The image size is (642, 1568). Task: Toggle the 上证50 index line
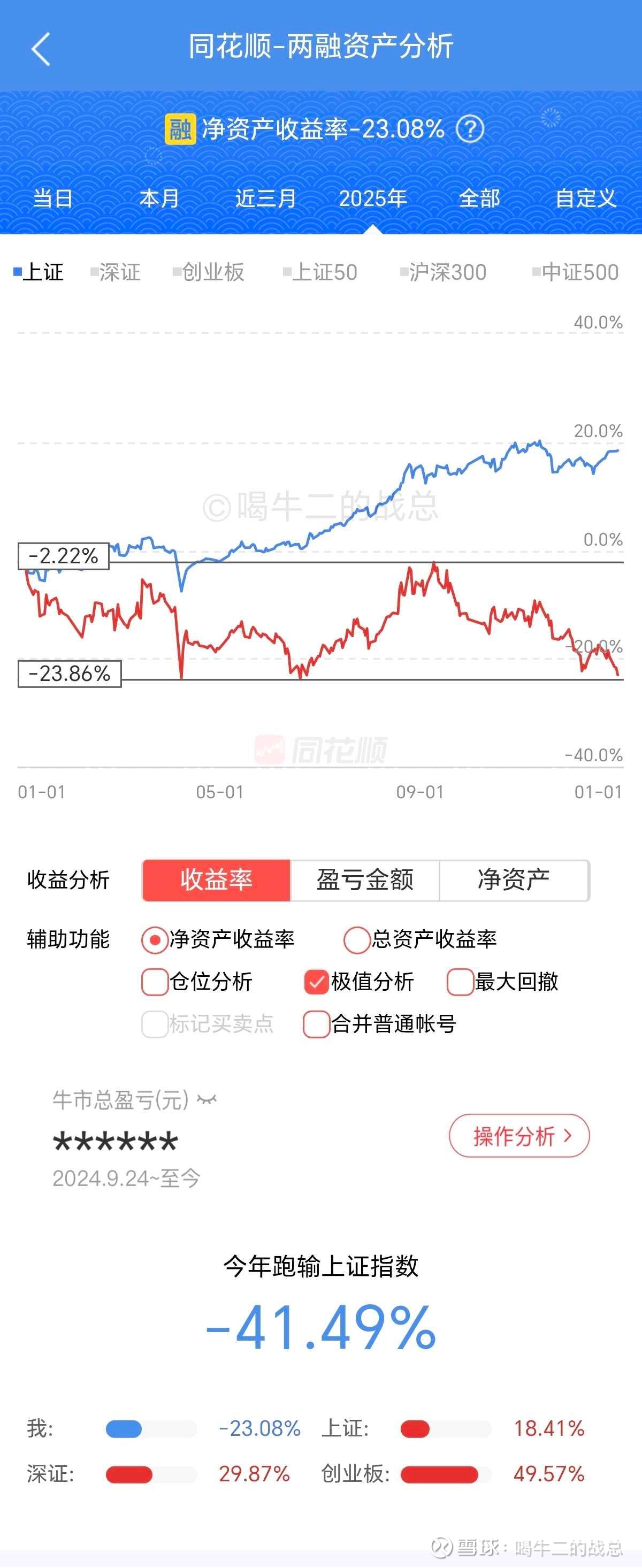320,272
